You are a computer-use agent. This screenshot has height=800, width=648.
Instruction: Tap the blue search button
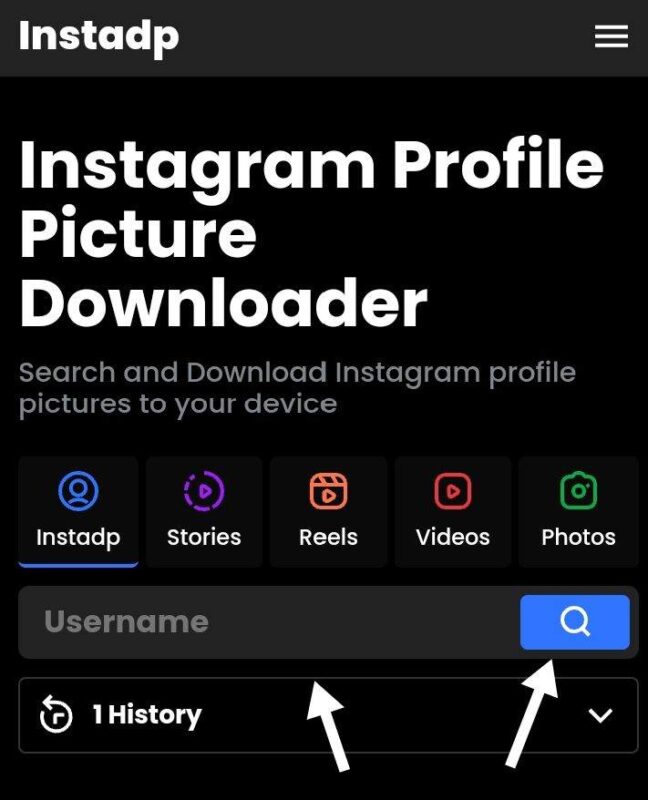[x=575, y=622]
